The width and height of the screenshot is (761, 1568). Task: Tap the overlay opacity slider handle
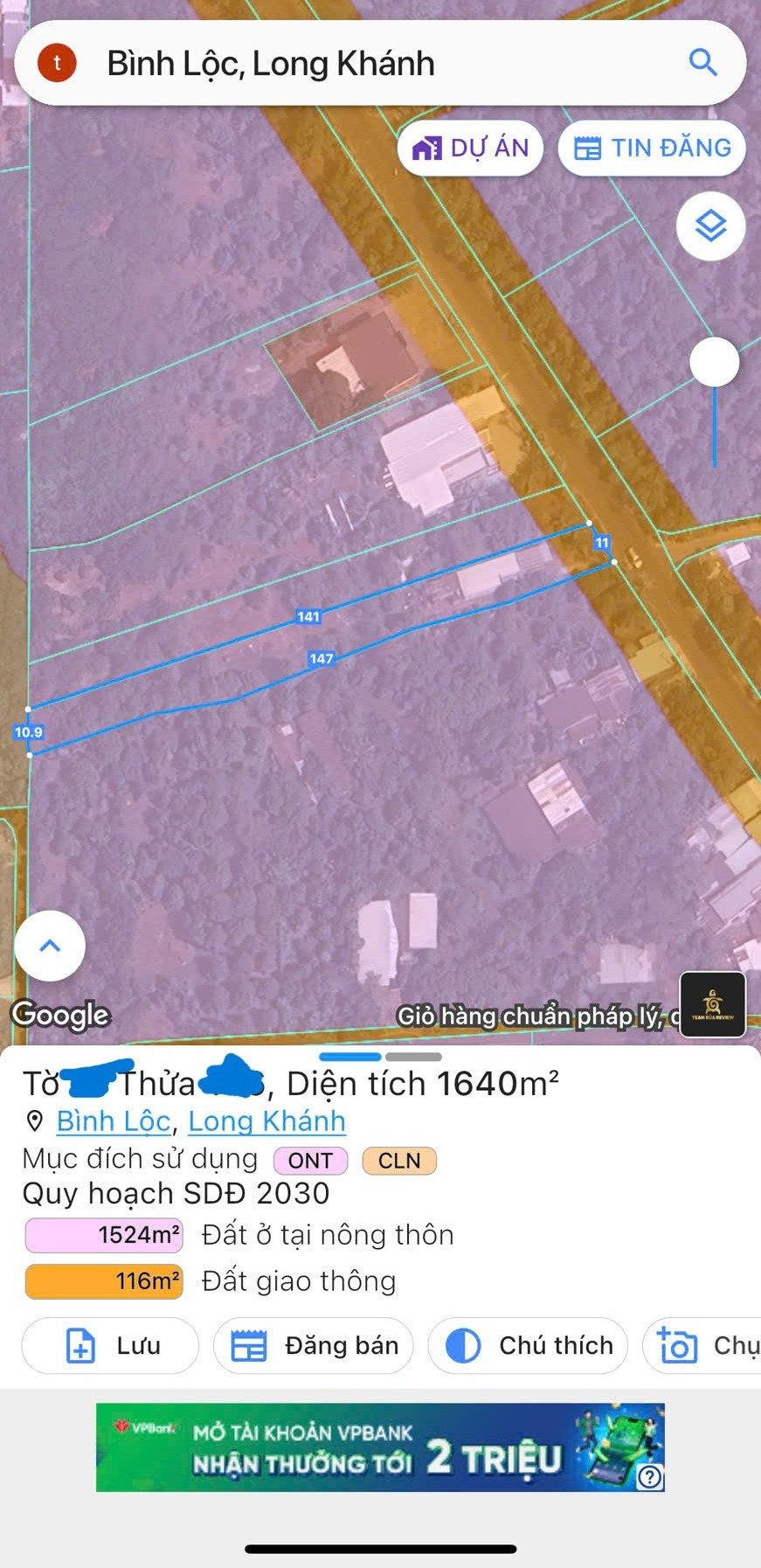[715, 362]
